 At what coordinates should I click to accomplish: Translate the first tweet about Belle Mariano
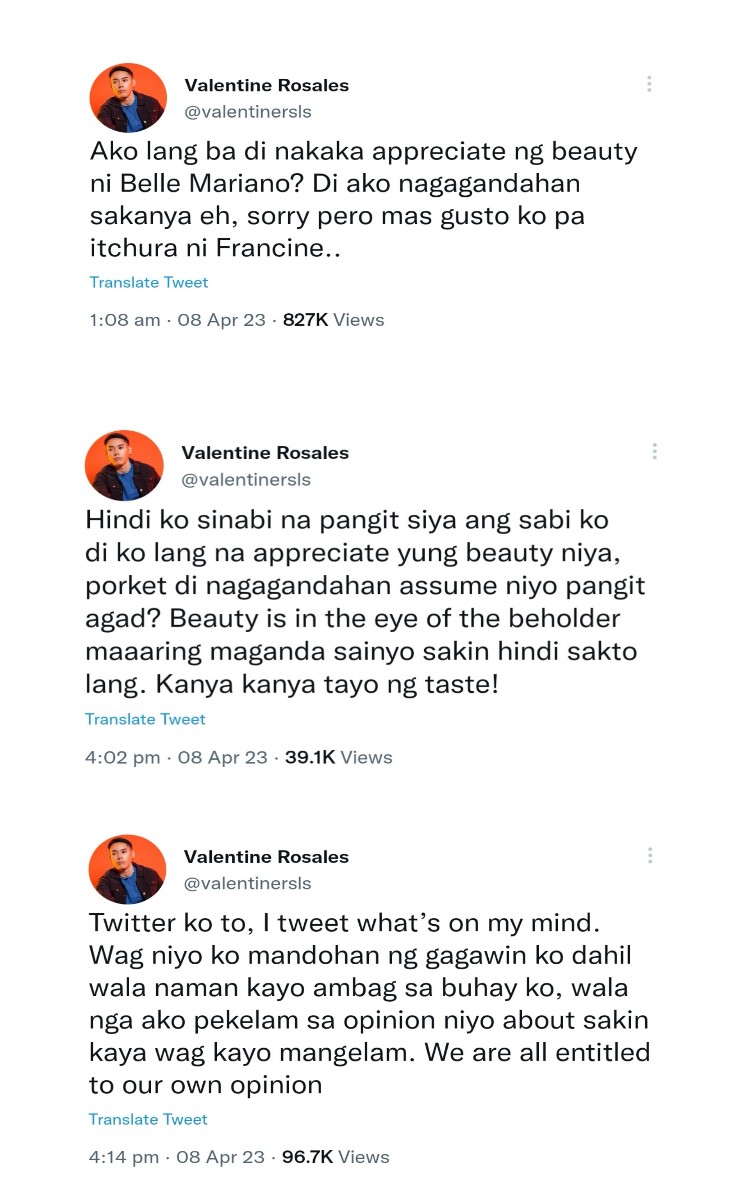148,282
